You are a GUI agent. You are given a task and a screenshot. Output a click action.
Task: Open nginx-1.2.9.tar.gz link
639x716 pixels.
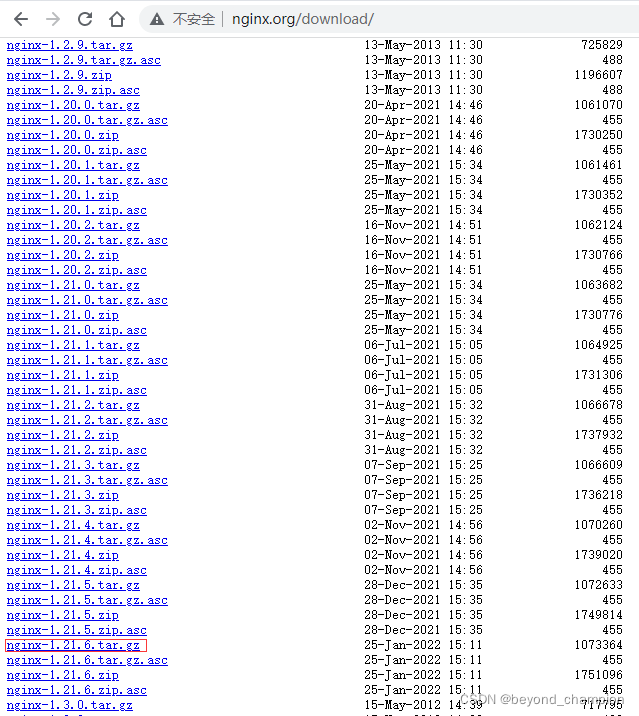[x=69, y=45]
